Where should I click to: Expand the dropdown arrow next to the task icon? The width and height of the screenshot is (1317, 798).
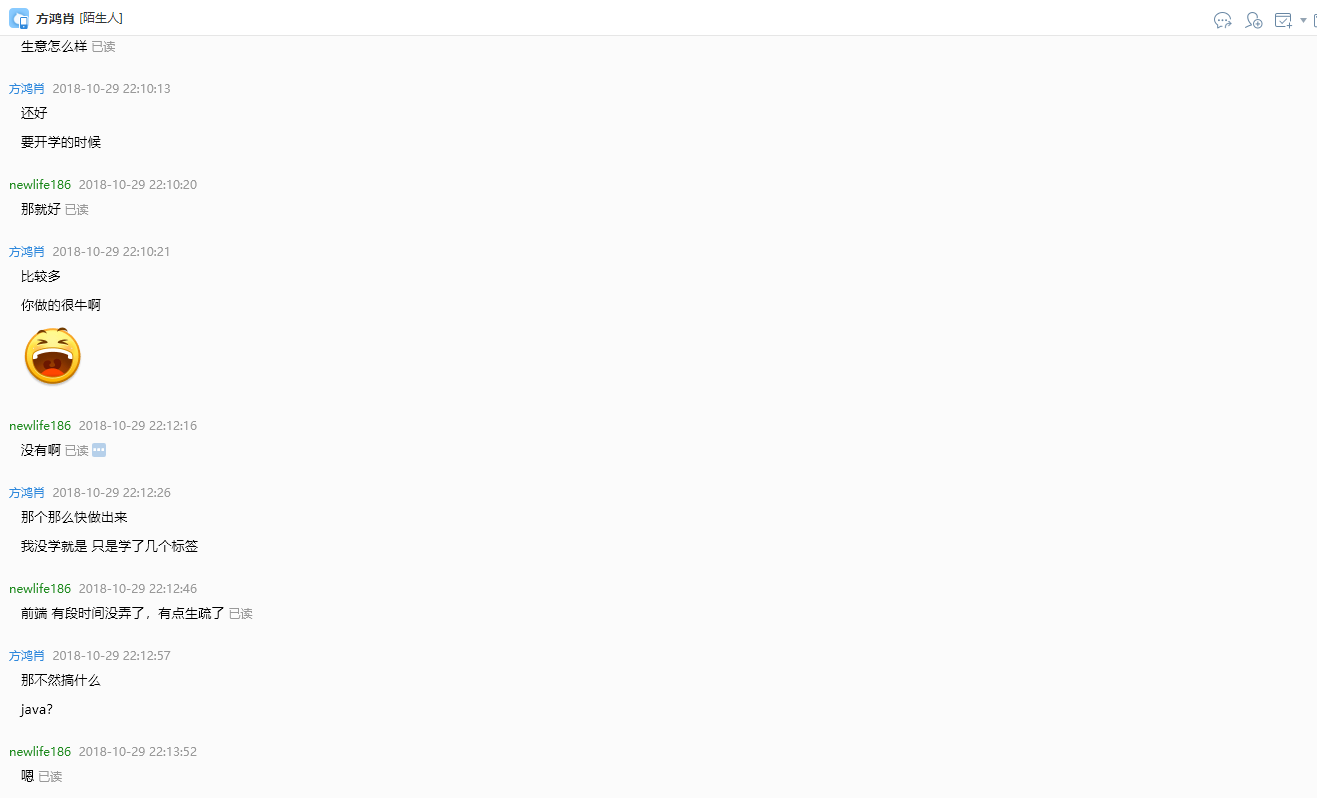[1303, 20]
